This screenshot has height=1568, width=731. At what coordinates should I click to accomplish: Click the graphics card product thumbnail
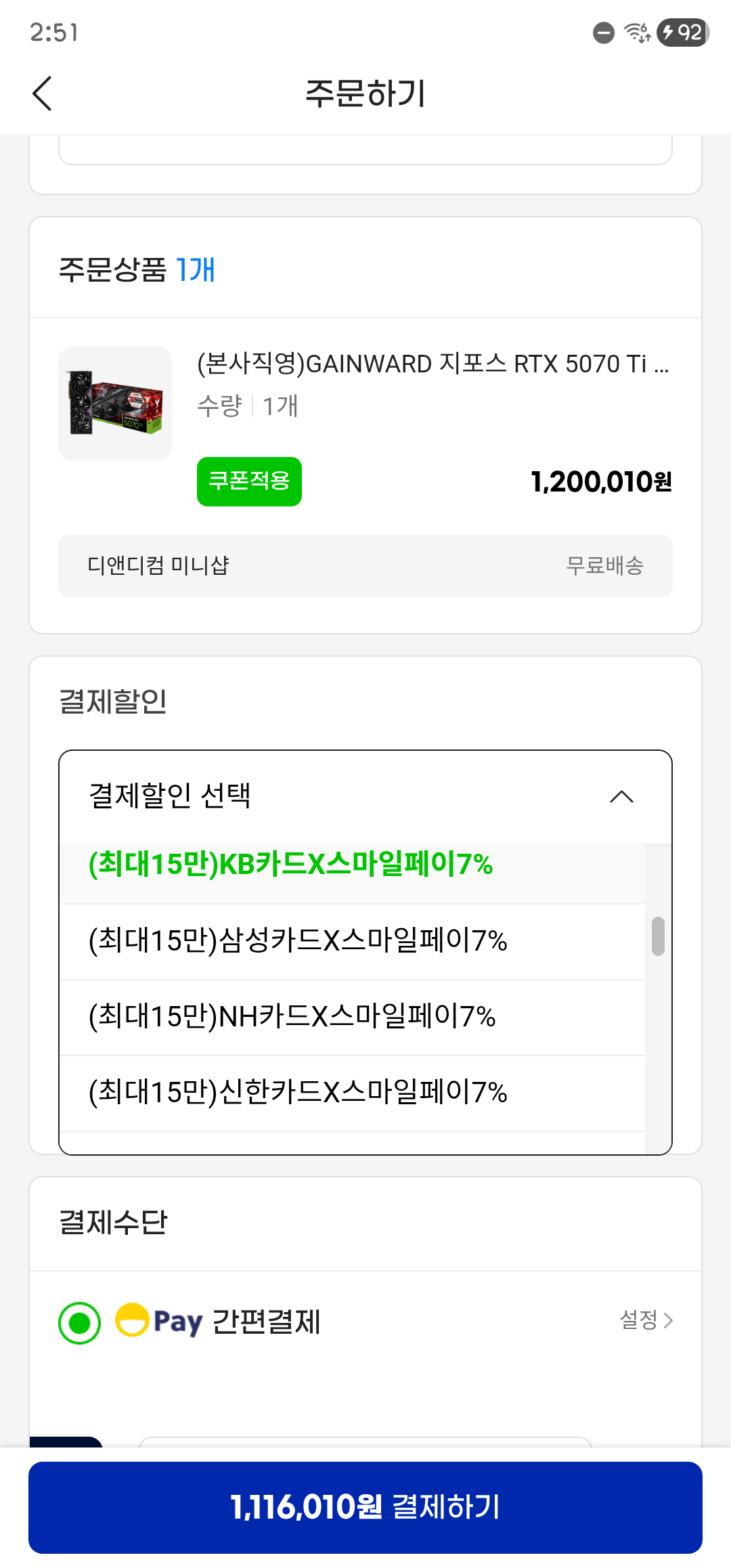coord(114,404)
